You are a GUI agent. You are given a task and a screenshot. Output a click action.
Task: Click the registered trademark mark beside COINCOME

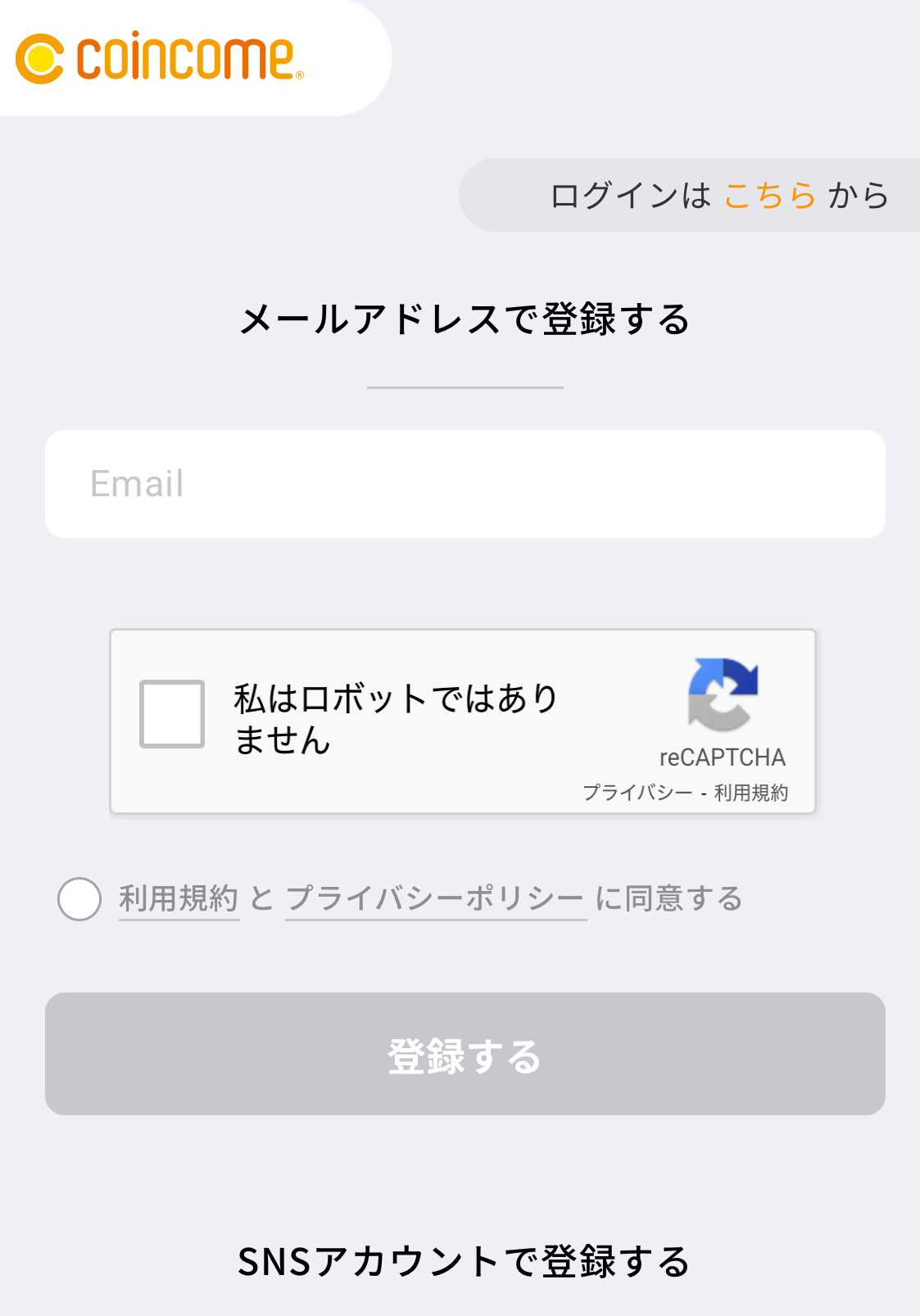point(300,74)
